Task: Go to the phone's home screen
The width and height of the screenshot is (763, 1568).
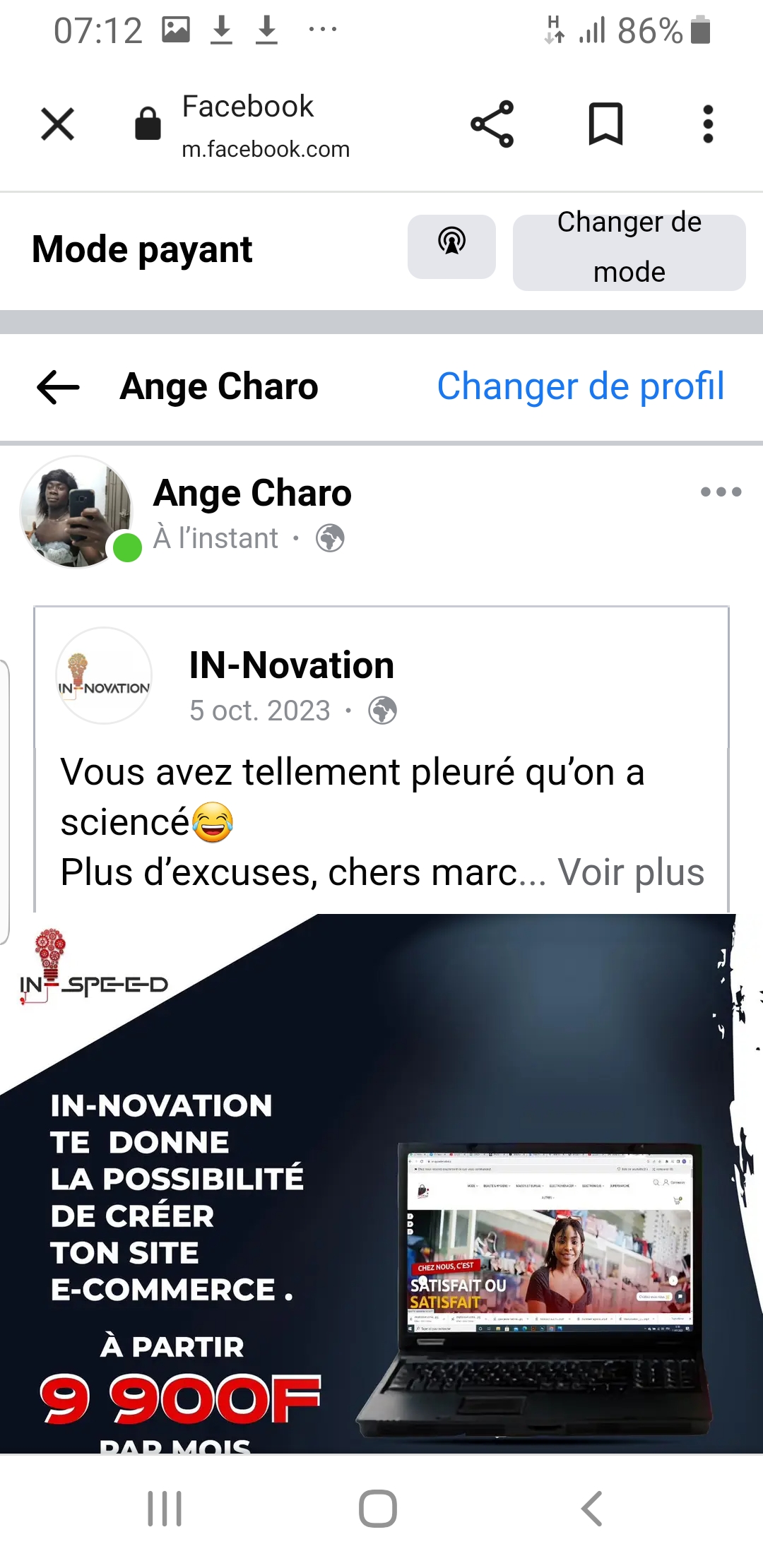Action: [x=378, y=1509]
